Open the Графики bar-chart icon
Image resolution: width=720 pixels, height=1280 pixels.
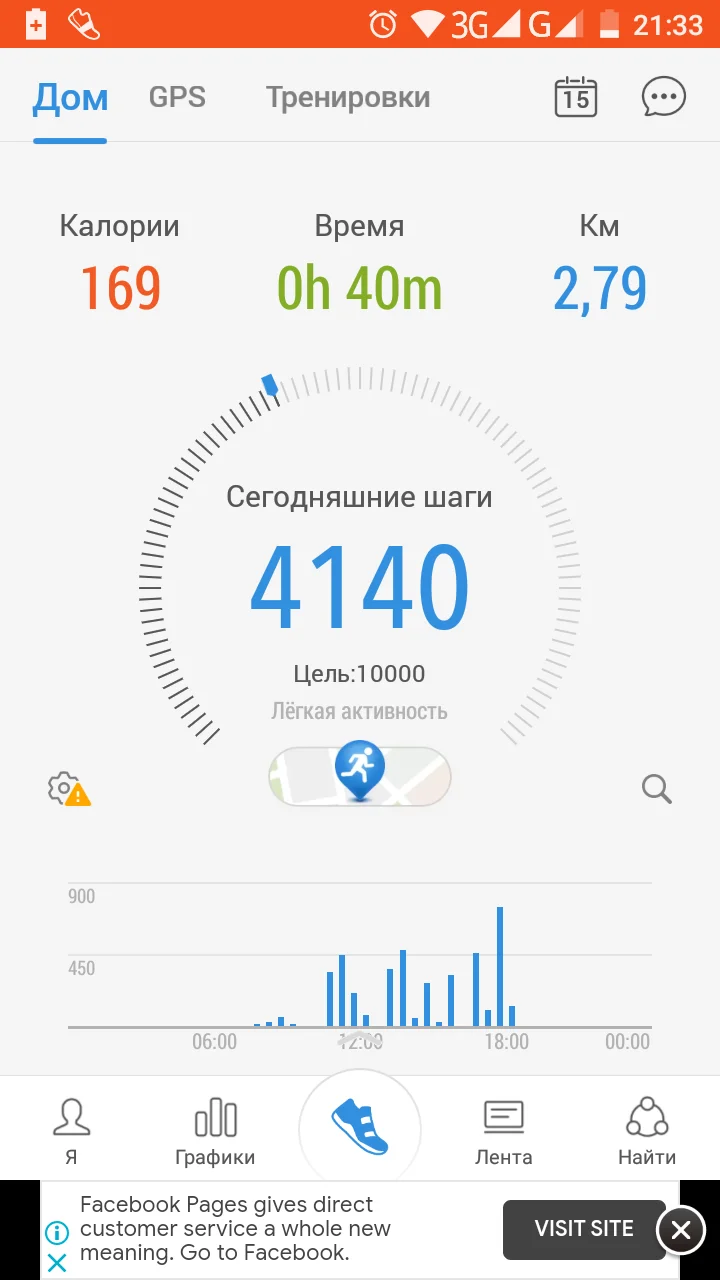pos(215,1127)
